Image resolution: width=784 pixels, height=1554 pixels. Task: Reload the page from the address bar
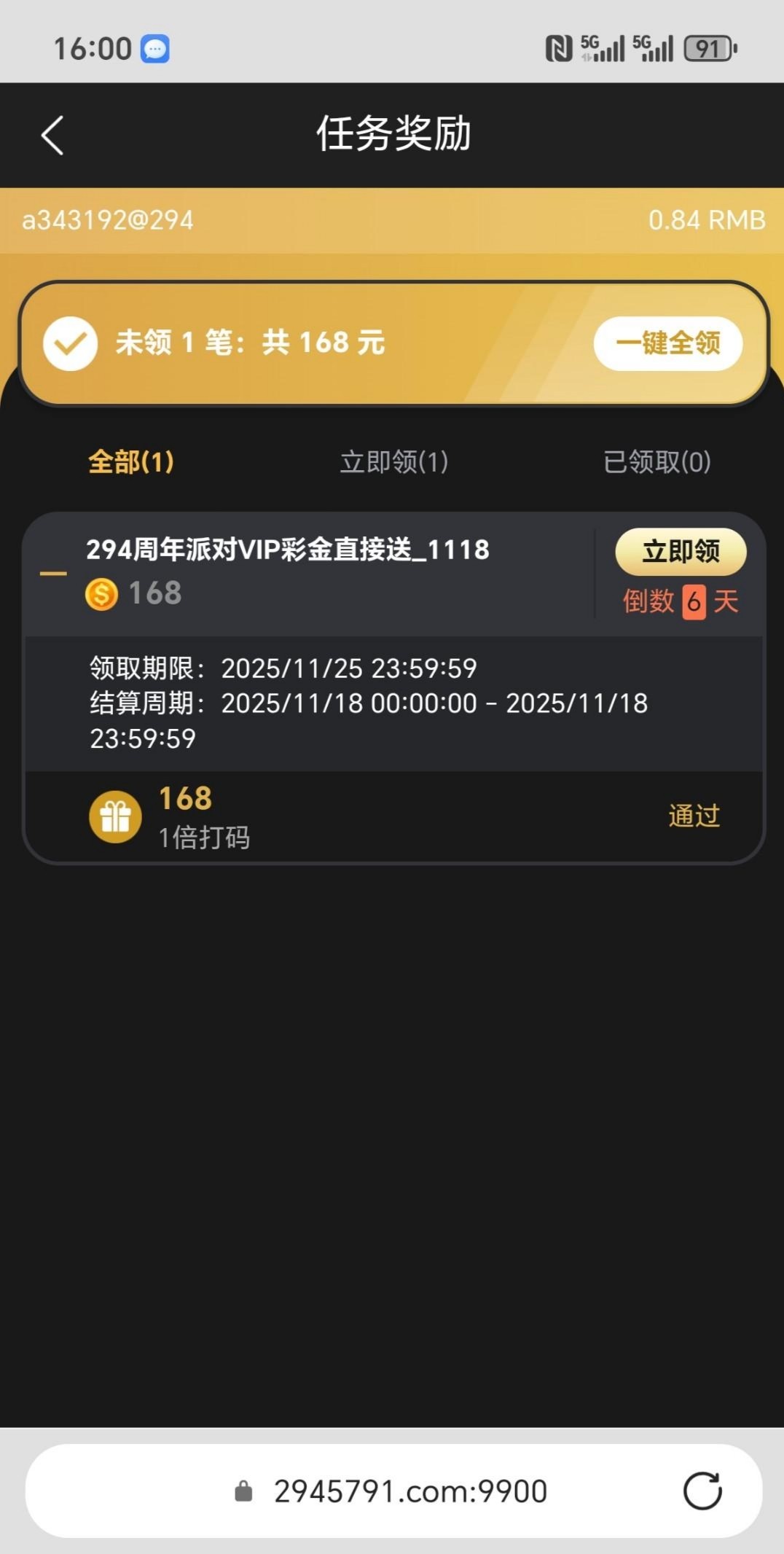702,1491
